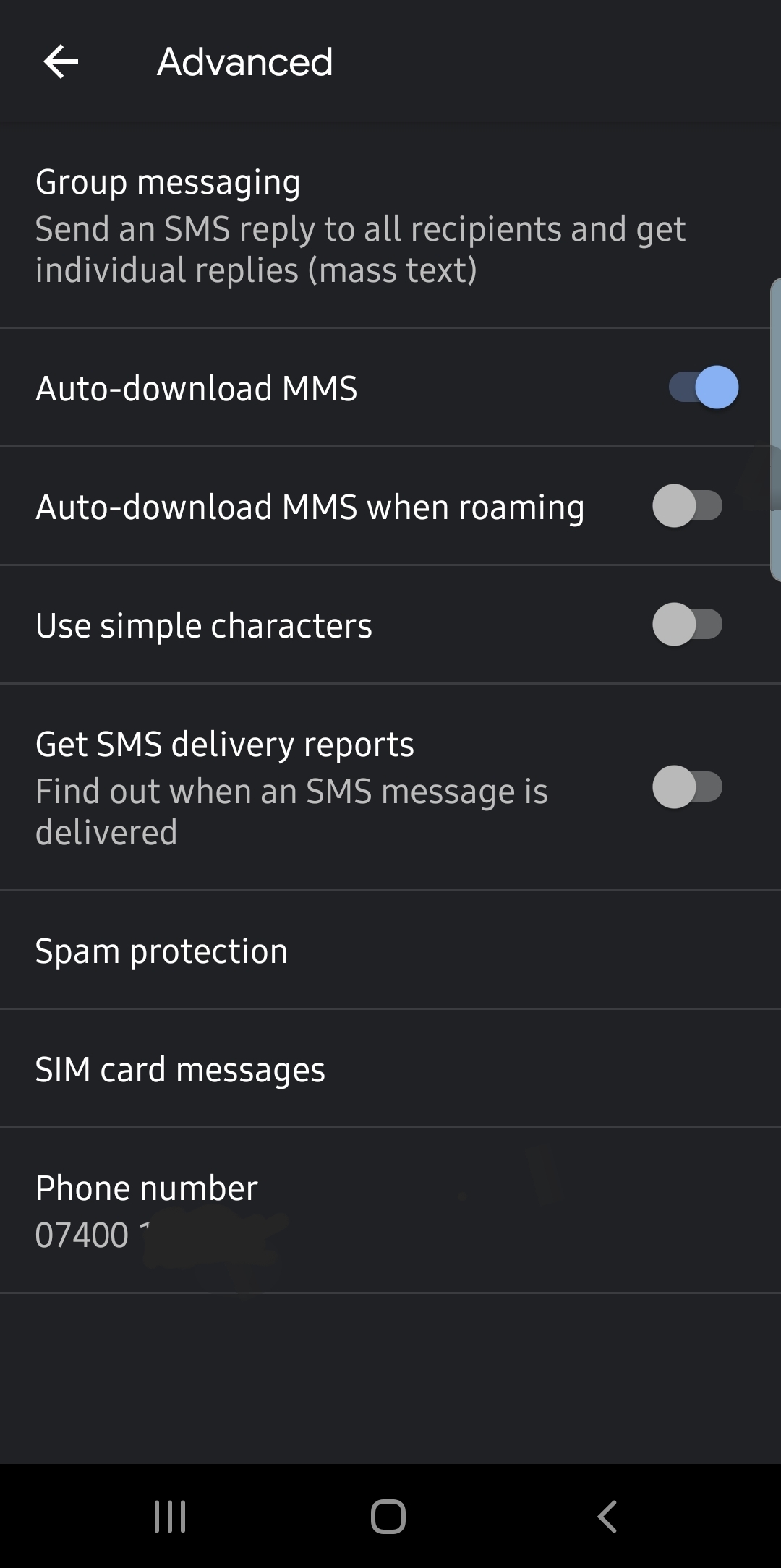Image resolution: width=781 pixels, height=1568 pixels.
Task: Tap the Use simple characters label
Action: (205, 625)
